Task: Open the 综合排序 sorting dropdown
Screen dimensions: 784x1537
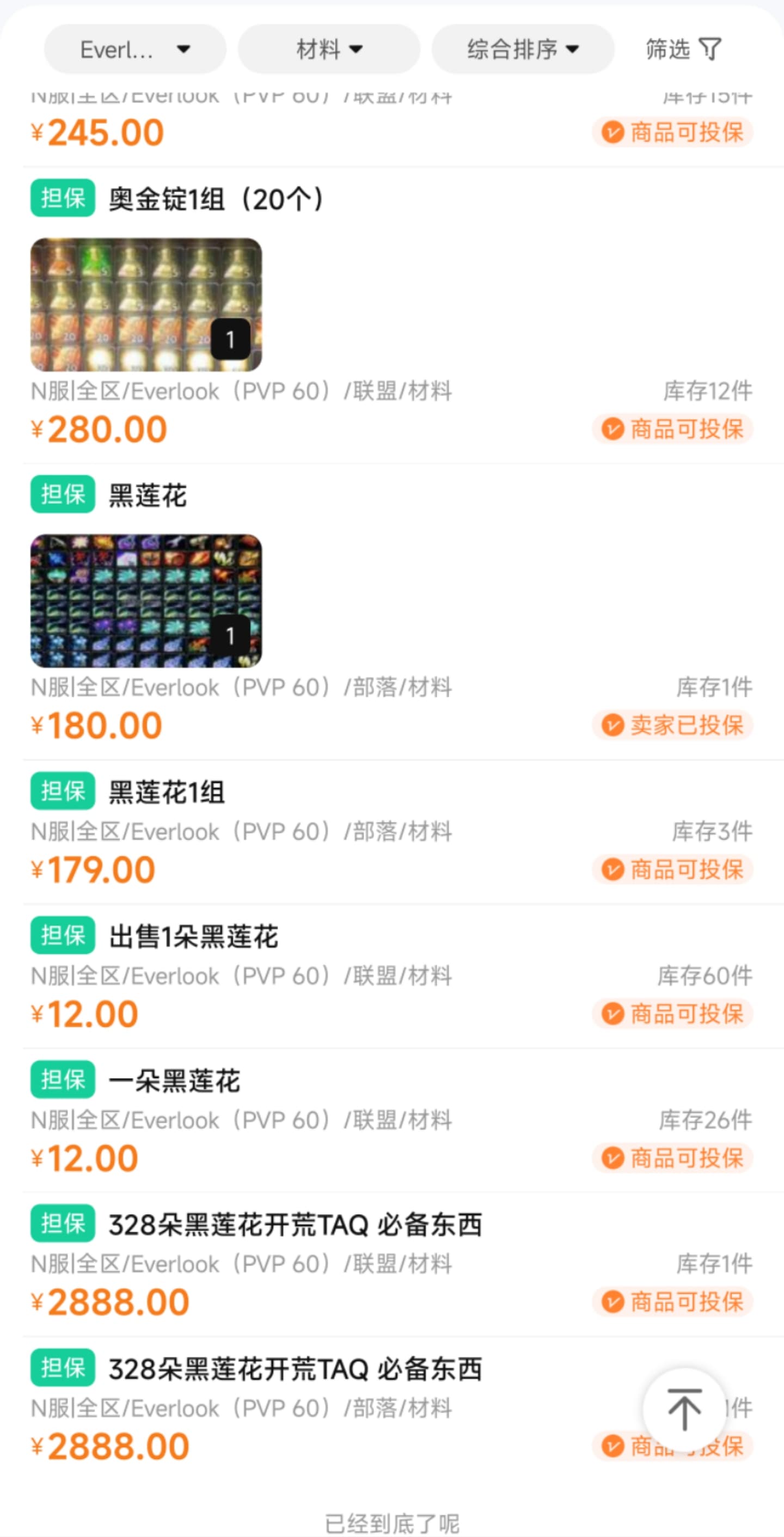Action: point(523,49)
